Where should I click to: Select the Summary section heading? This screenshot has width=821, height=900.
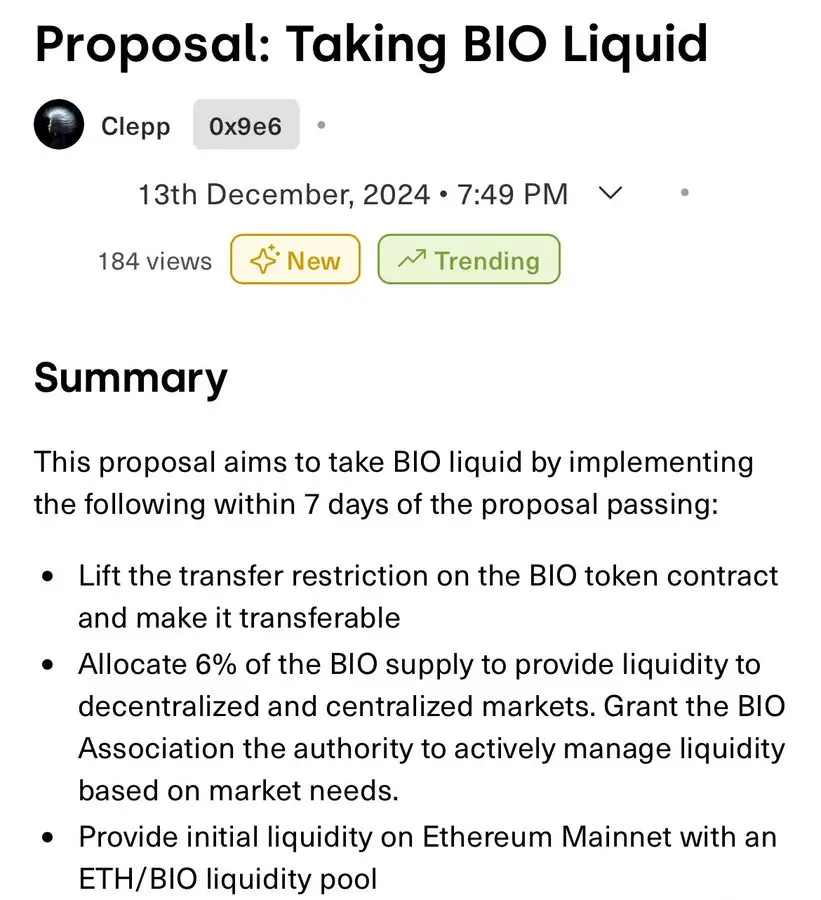pos(129,378)
